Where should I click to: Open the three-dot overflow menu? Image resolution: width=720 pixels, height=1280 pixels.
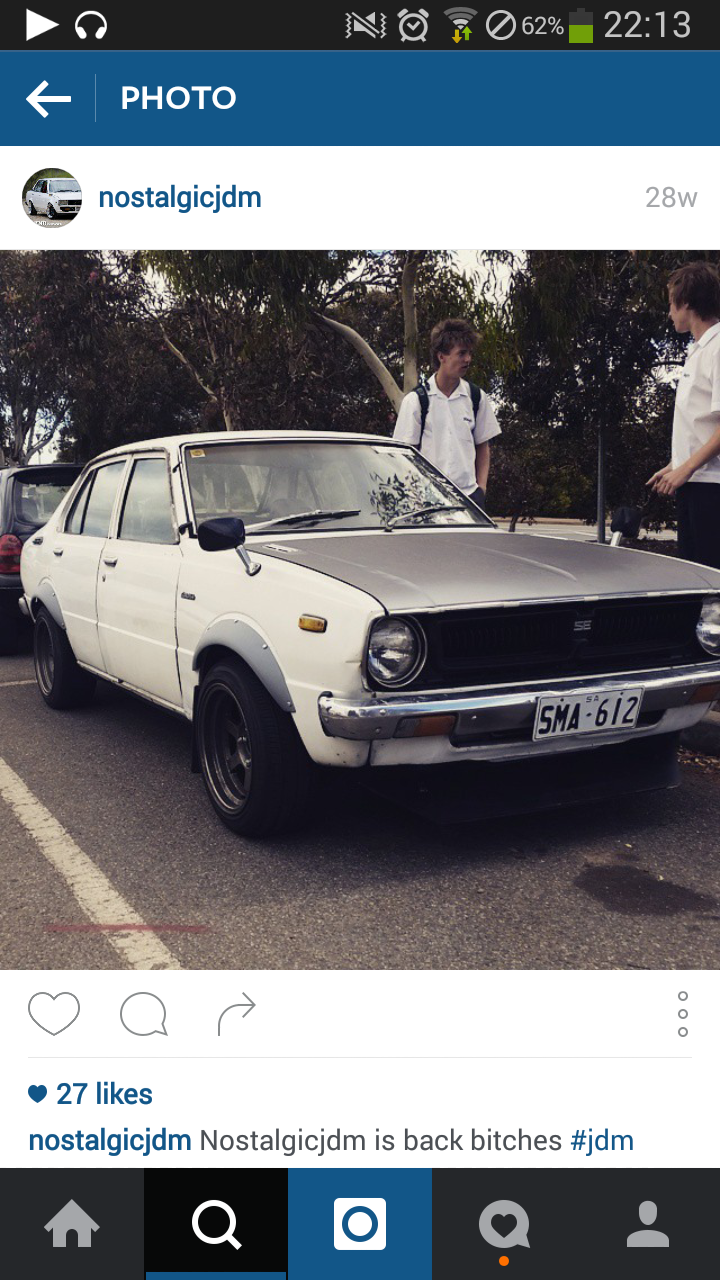[683, 1014]
